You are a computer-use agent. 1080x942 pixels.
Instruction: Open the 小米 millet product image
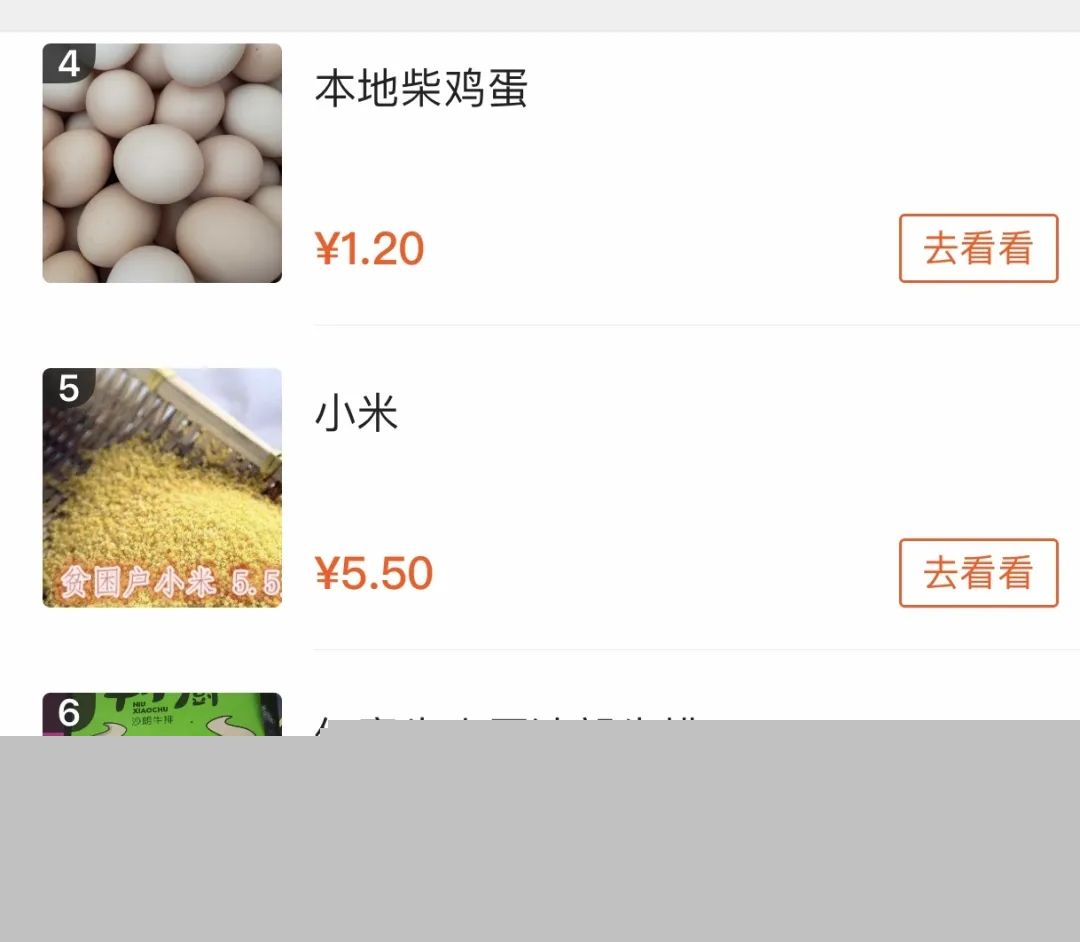tap(162, 488)
